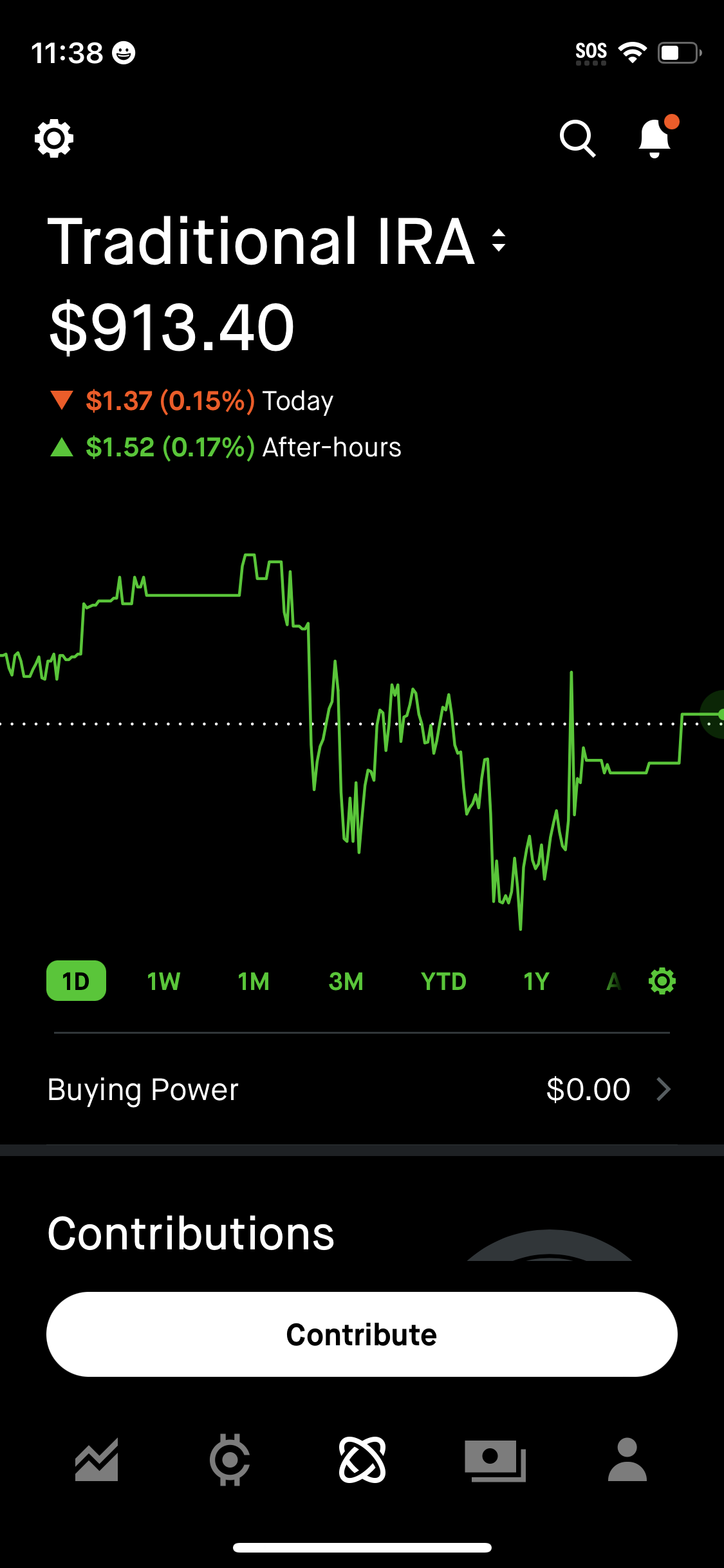Select the YTD chart view
The image size is (724, 1568).
pyautogui.click(x=443, y=980)
